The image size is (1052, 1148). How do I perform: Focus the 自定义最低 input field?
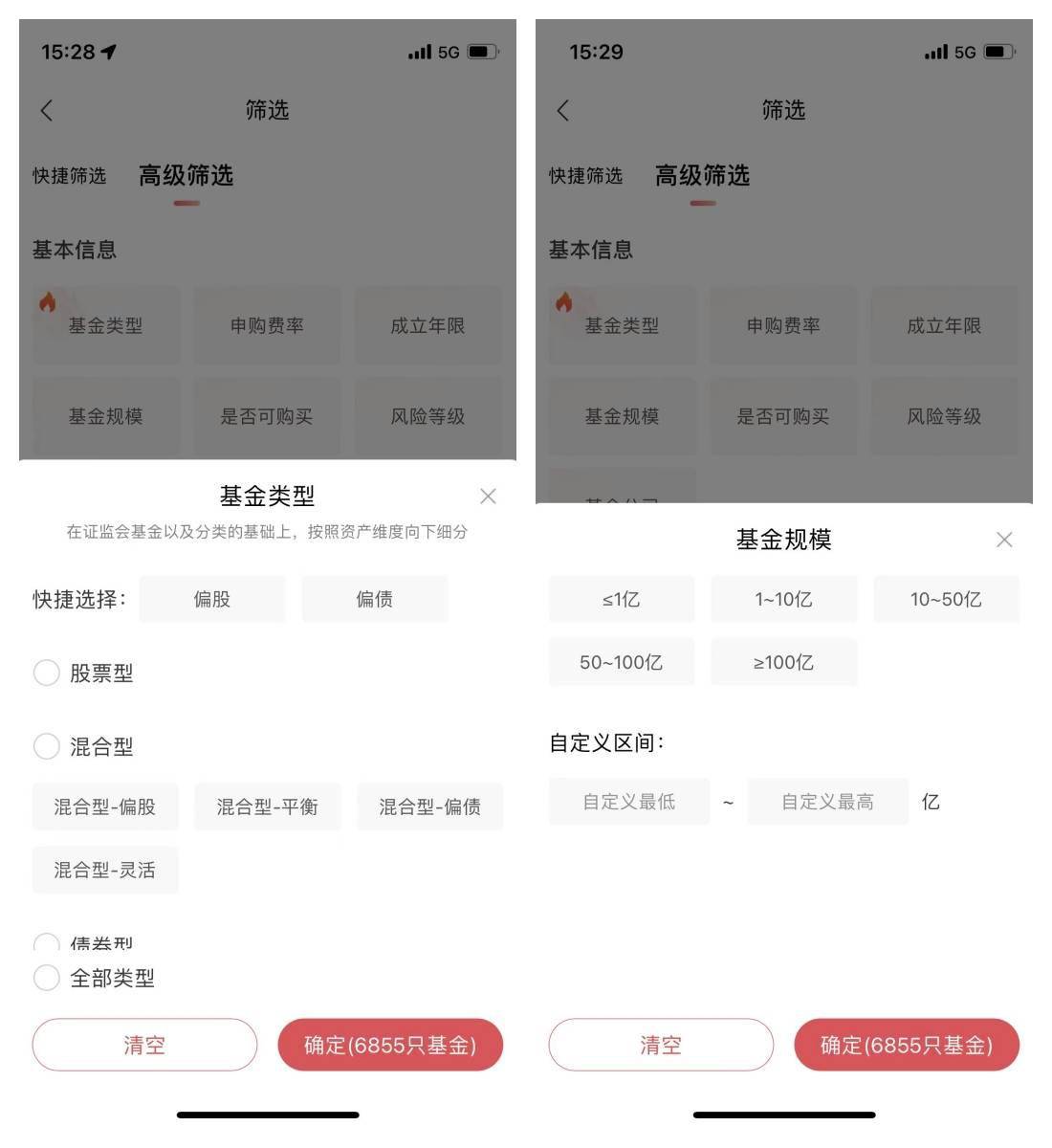point(629,802)
